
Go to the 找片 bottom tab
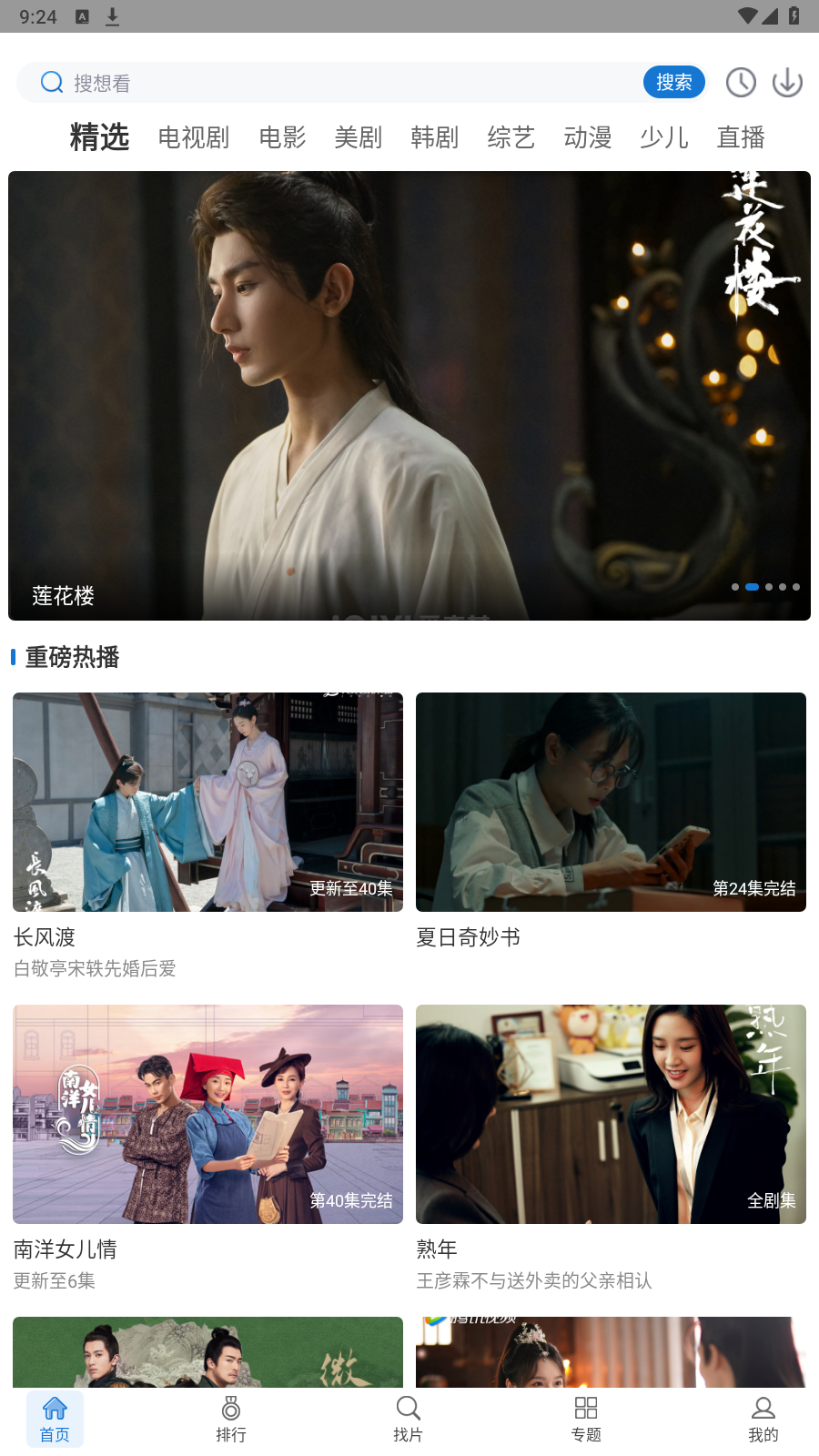408,1420
